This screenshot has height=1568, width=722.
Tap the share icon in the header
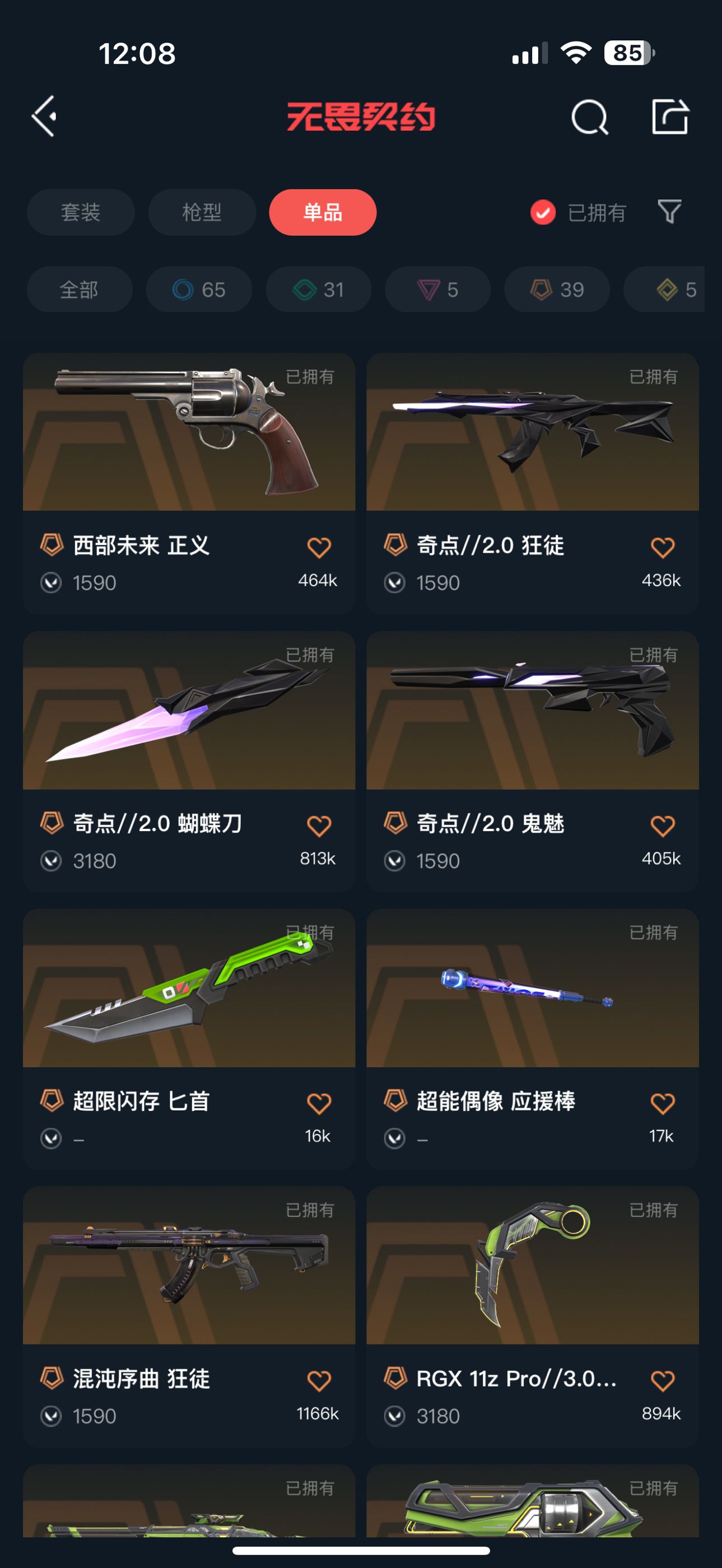tap(670, 116)
